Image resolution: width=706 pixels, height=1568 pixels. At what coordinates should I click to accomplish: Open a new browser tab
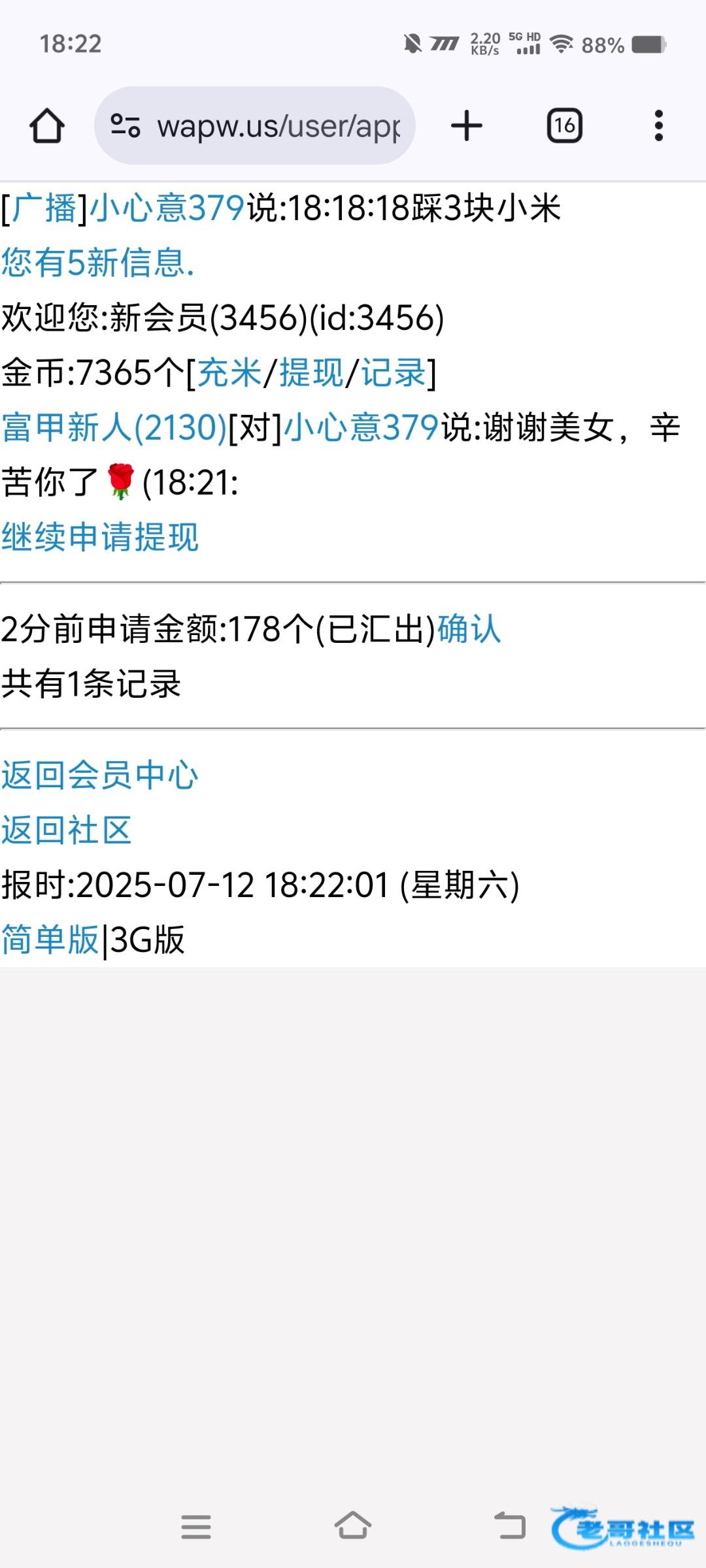pyautogui.click(x=467, y=125)
